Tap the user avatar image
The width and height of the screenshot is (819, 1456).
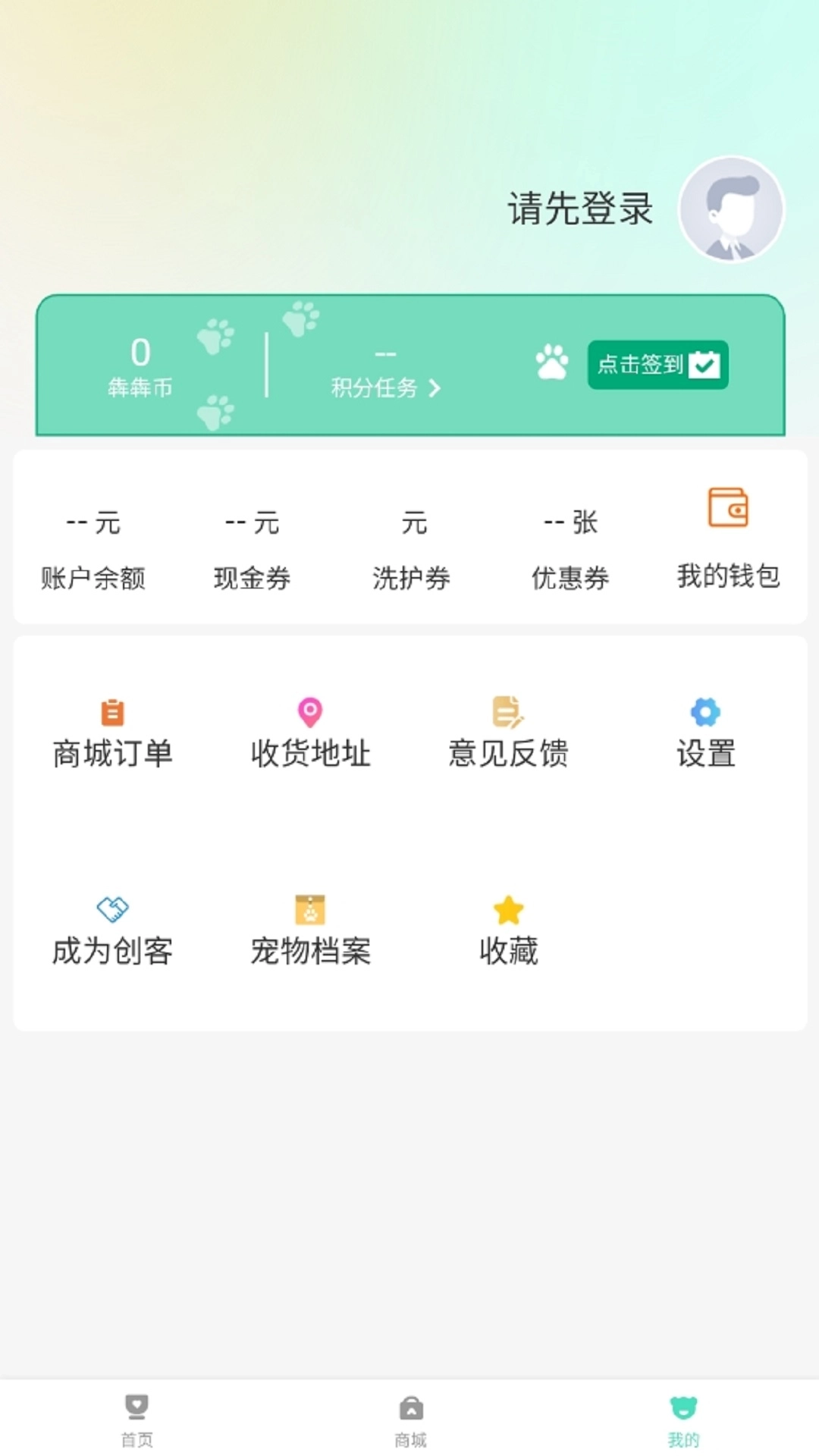tap(730, 209)
